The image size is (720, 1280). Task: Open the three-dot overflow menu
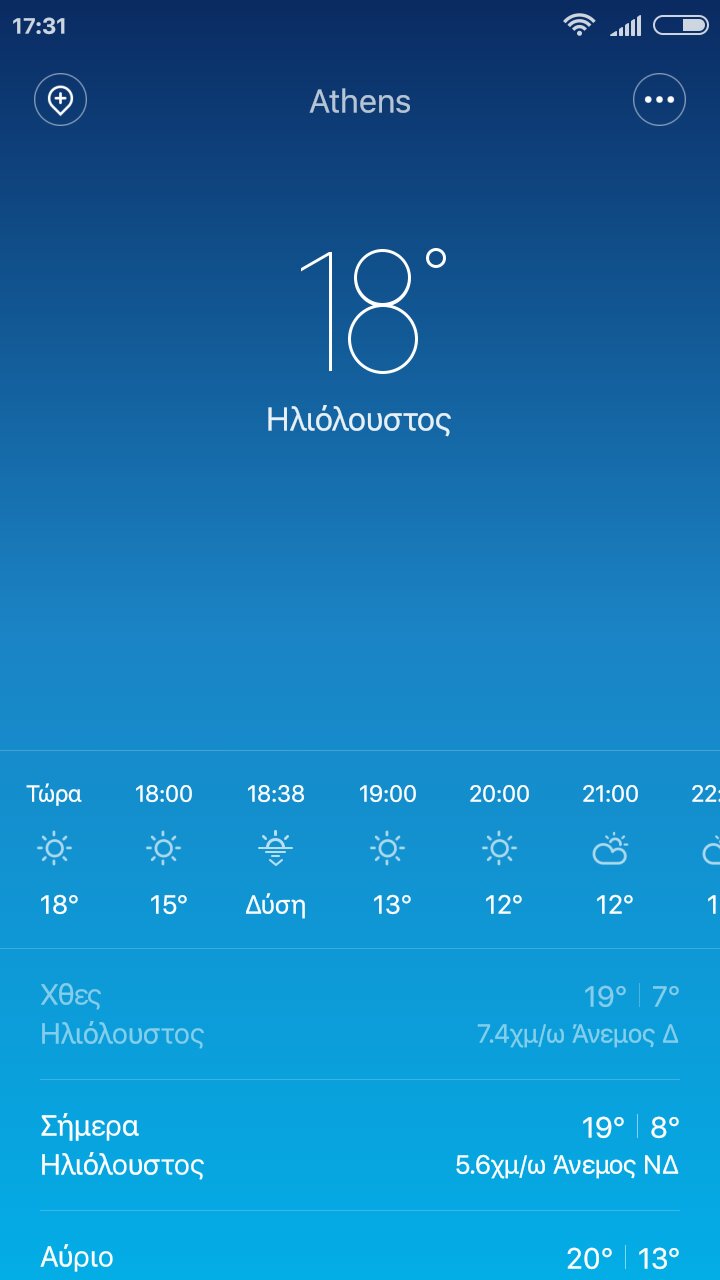coord(659,100)
